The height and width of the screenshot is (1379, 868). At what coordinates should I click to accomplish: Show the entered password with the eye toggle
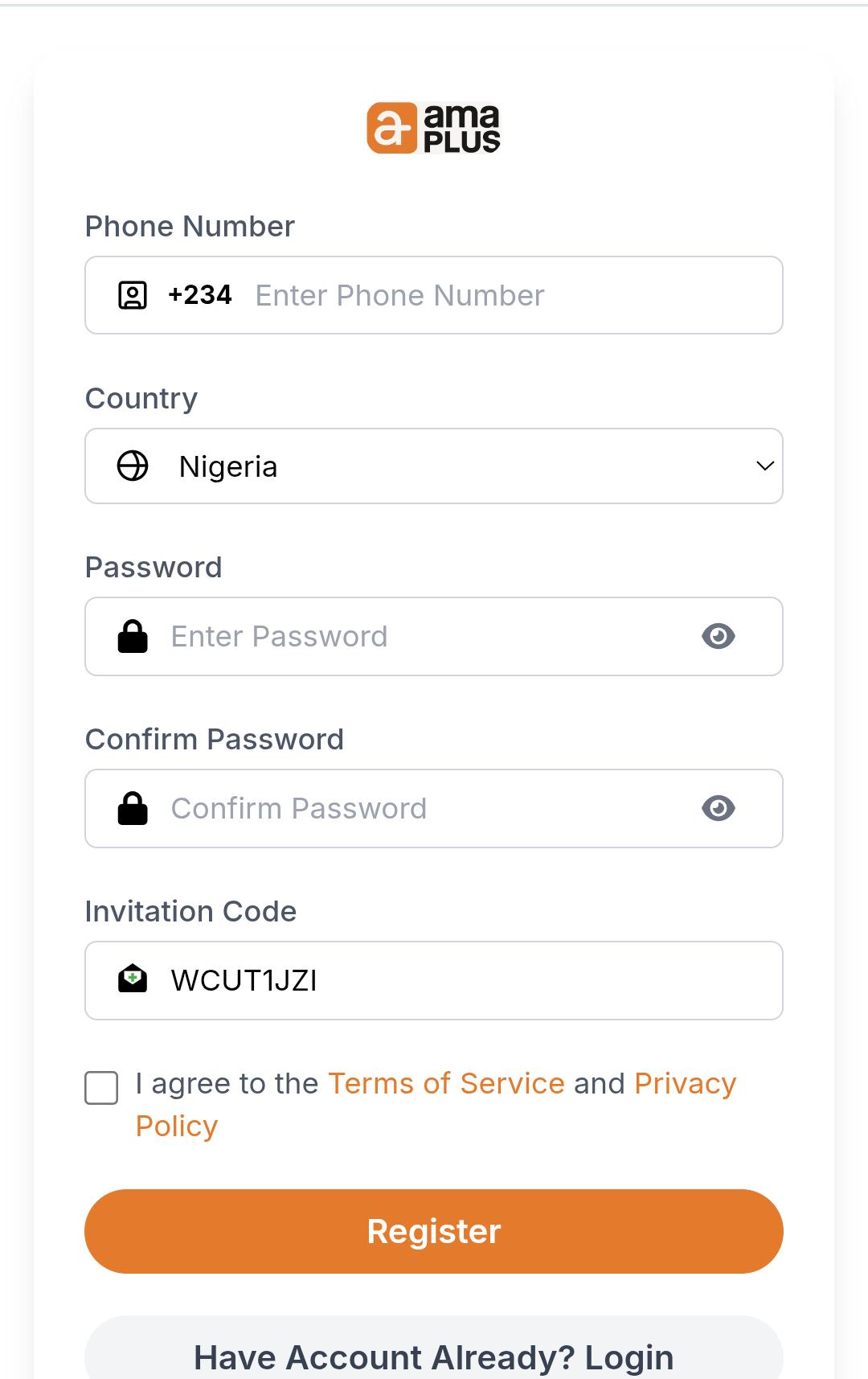[718, 636]
